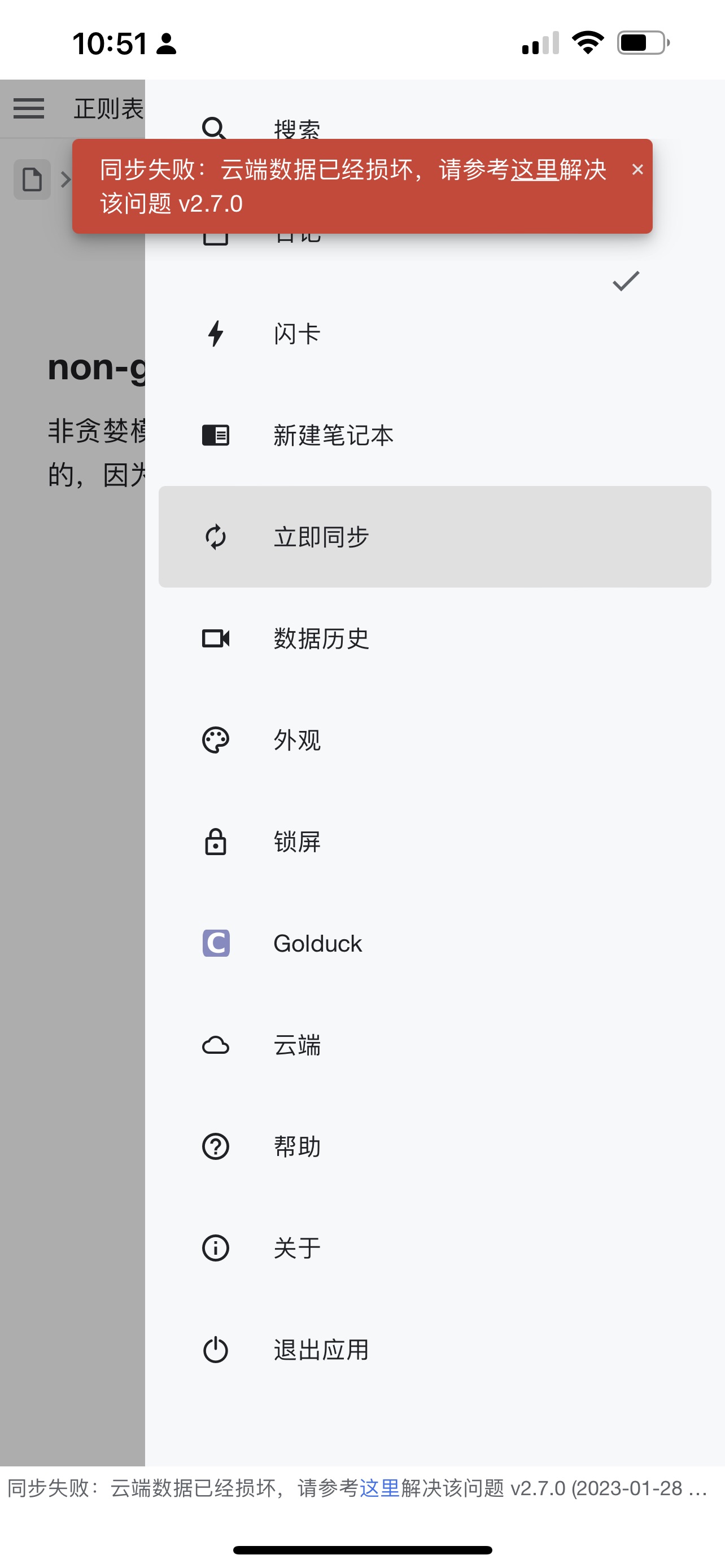725x1568 pixels.
Task: Click the 外观 palette icon
Action: tap(216, 740)
